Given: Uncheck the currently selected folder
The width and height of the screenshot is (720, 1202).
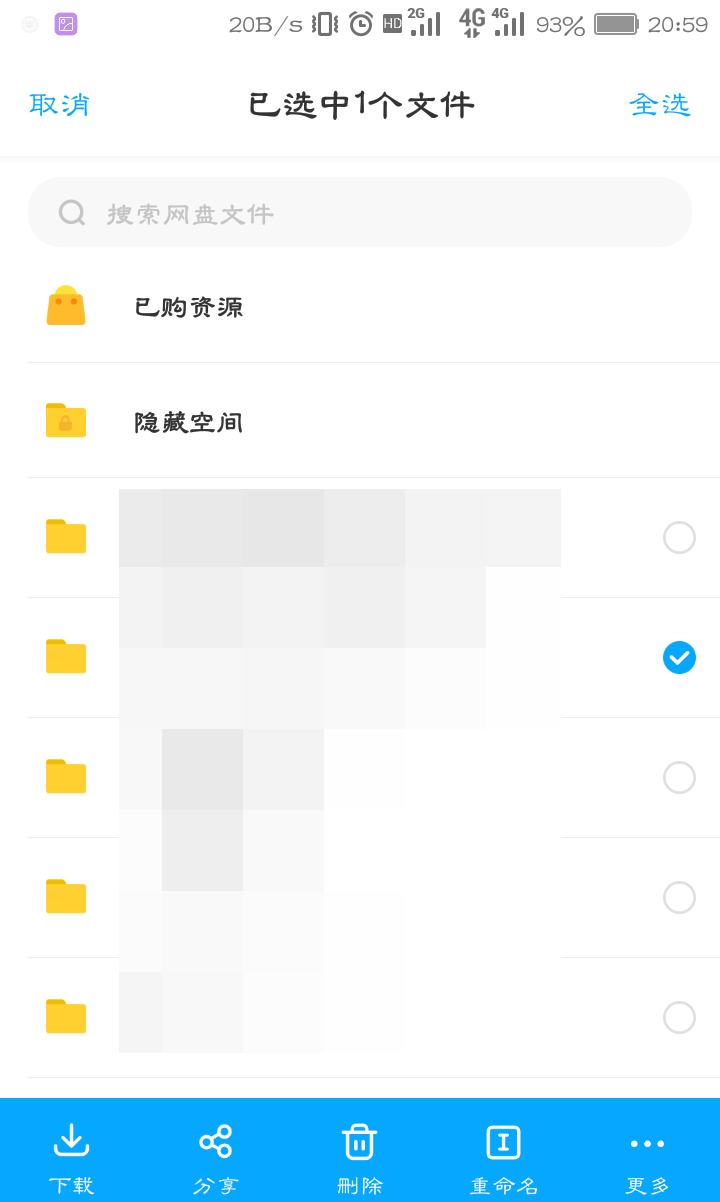Looking at the screenshot, I should (679, 658).
